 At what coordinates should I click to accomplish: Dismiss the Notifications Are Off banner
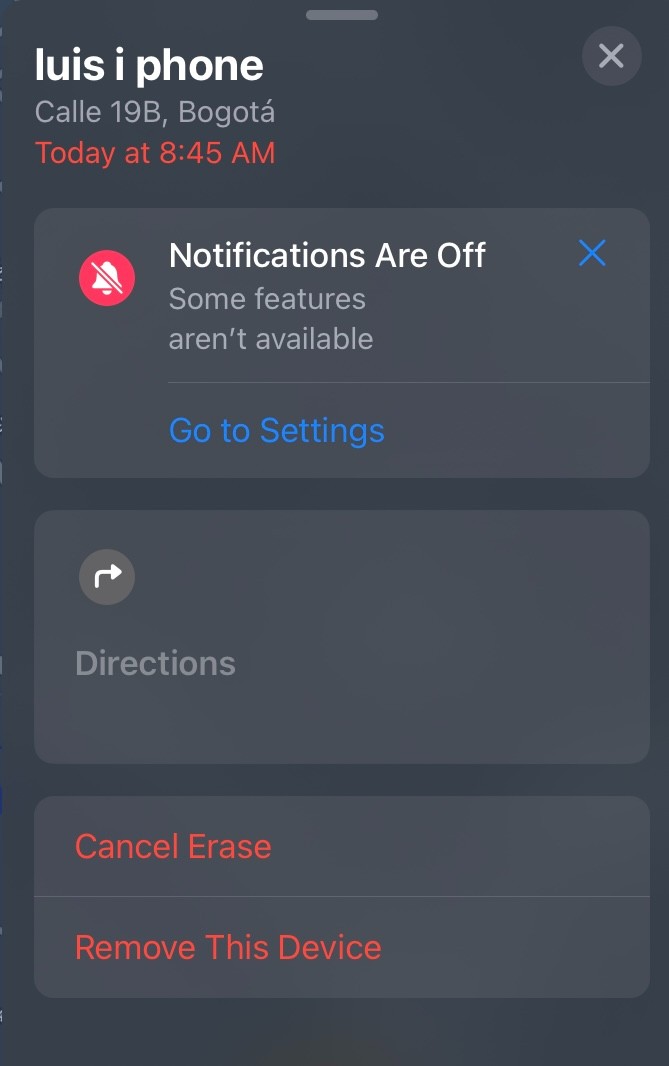(592, 254)
